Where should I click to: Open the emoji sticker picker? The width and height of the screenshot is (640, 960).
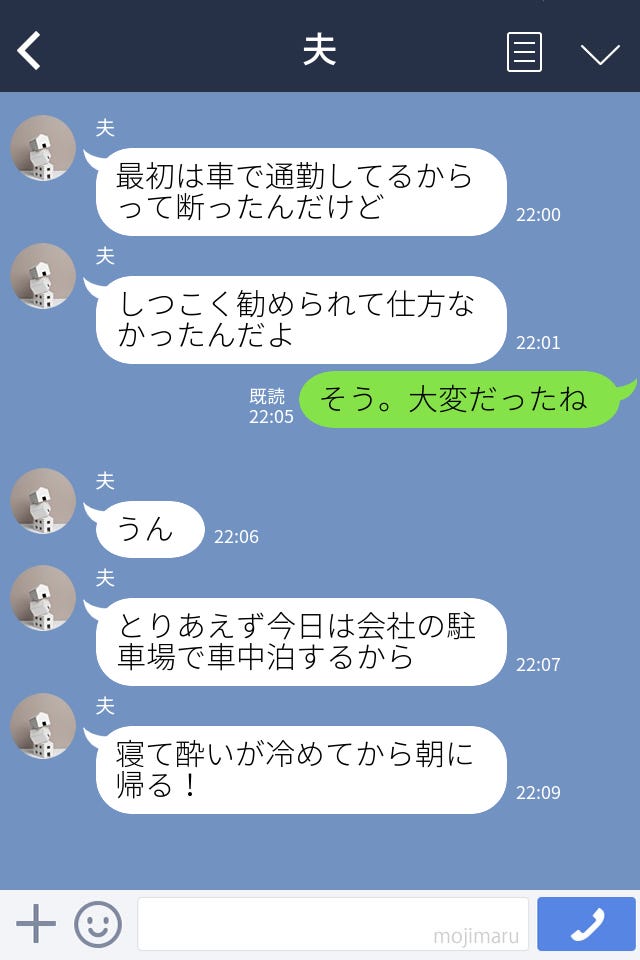(x=98, y=924)
